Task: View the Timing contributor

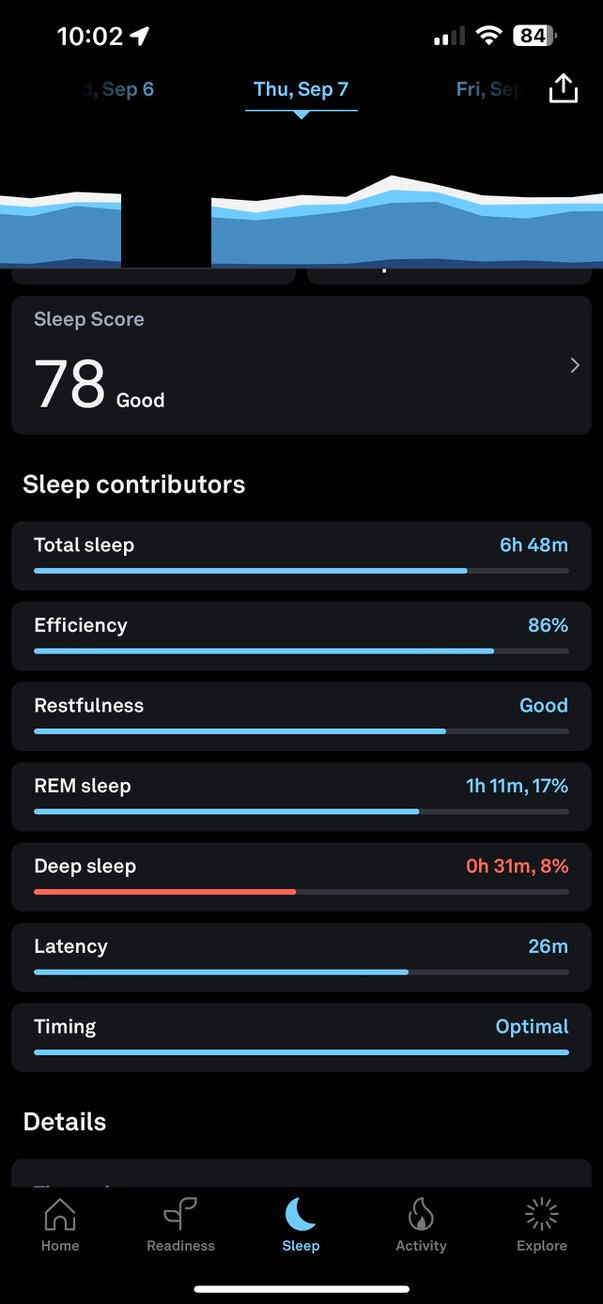Action: [301, 1037]
